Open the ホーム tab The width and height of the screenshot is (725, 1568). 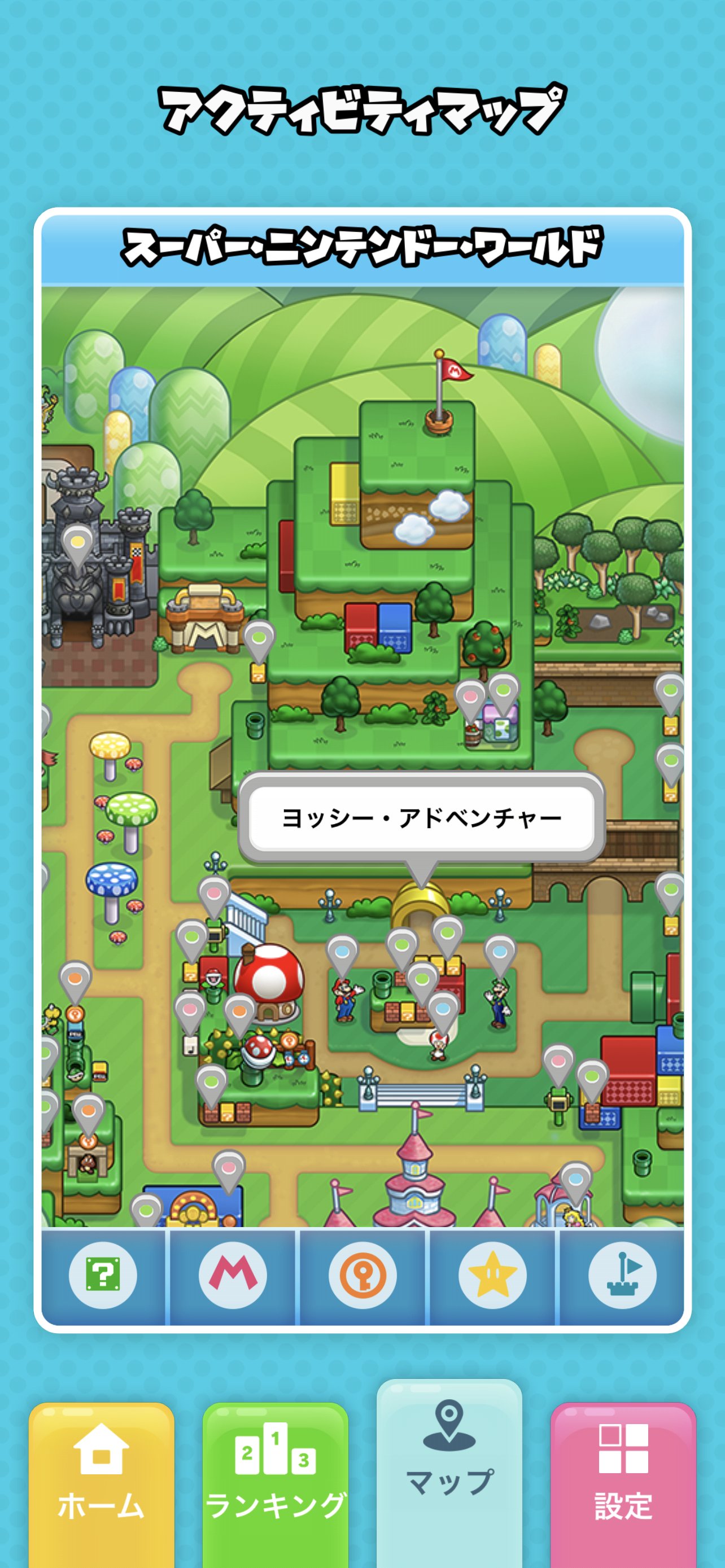(101, 1484)
